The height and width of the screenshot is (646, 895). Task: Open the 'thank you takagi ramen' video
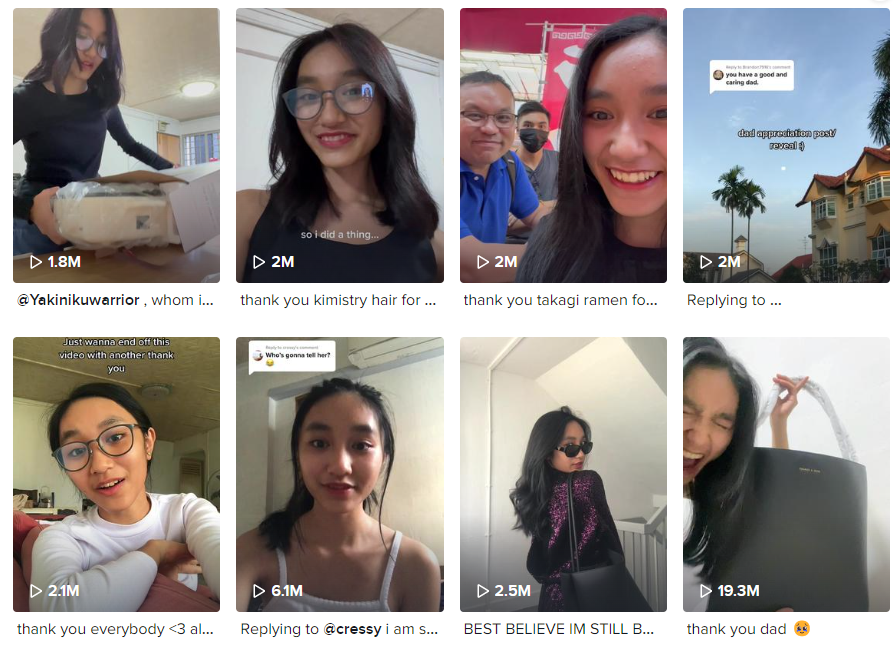tap(563, 145)
